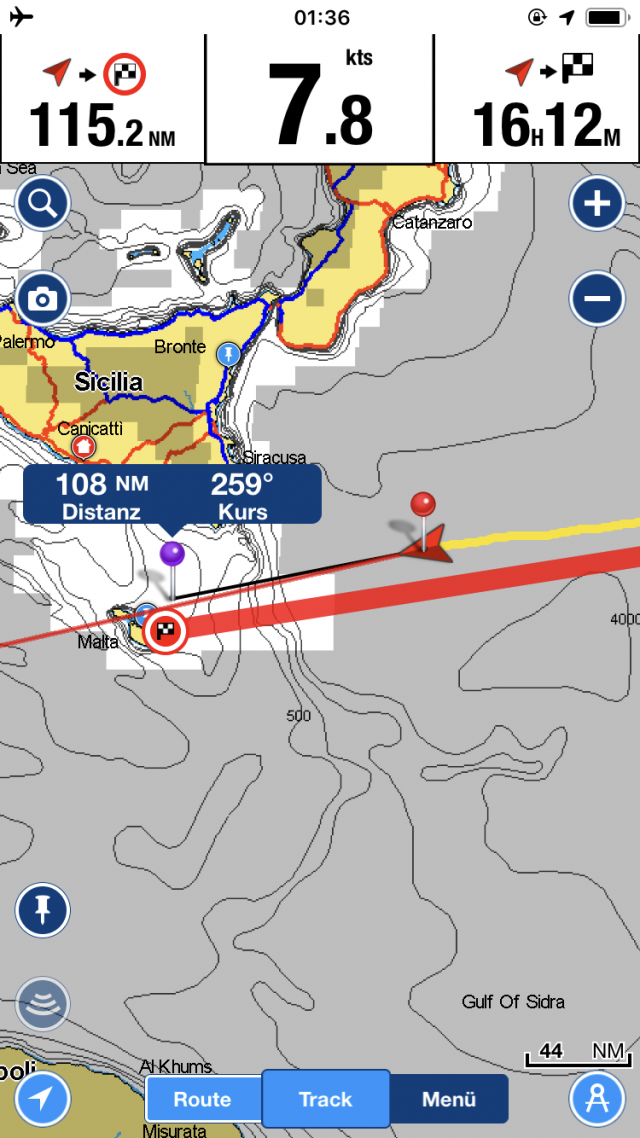This screenshot has height=1138, width=640.
Task: Tap the 108 NM Distanz Kurs callout
Action: tap(172, 494)
